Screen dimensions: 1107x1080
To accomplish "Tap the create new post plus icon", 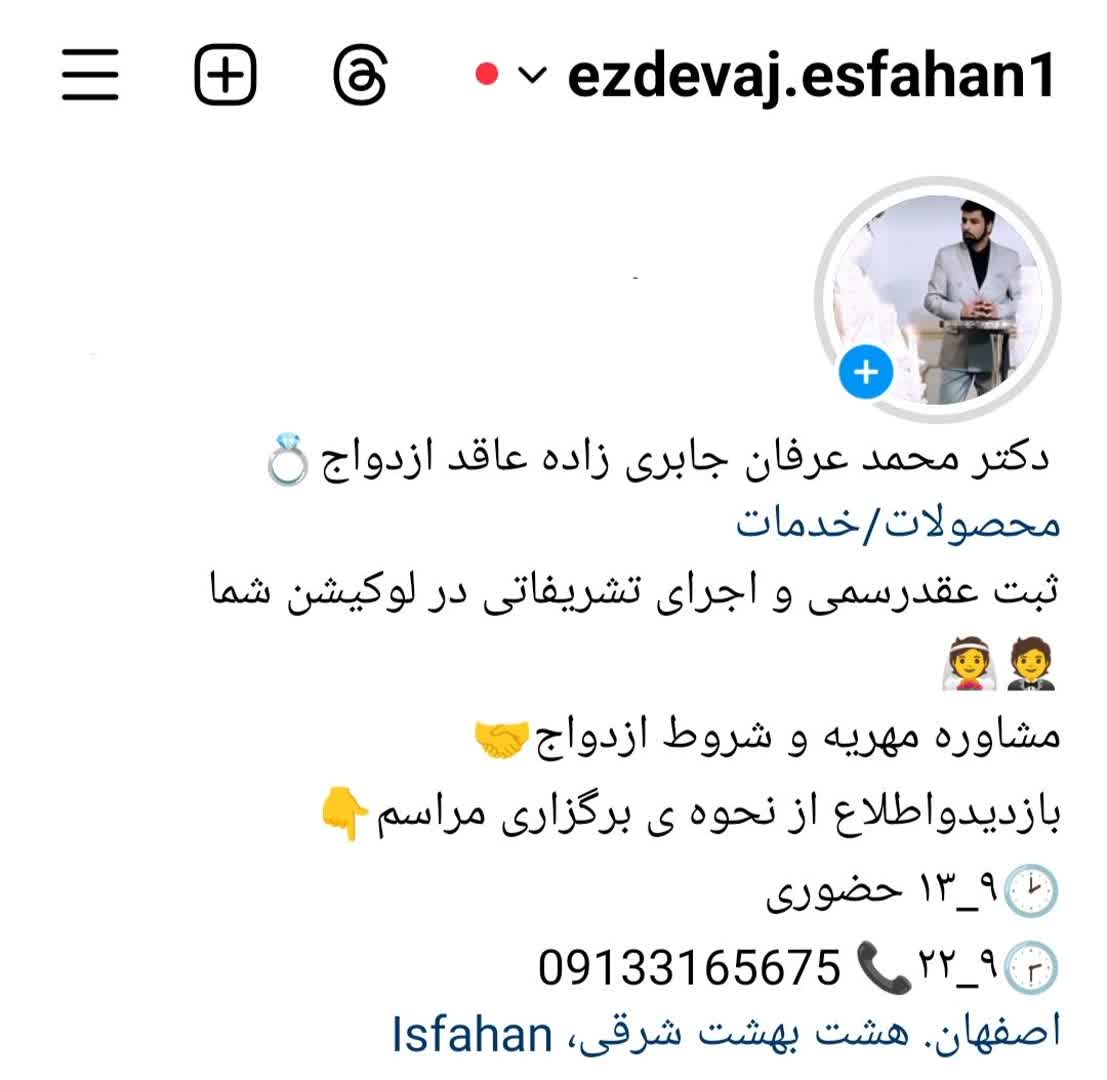I will 225,76.
